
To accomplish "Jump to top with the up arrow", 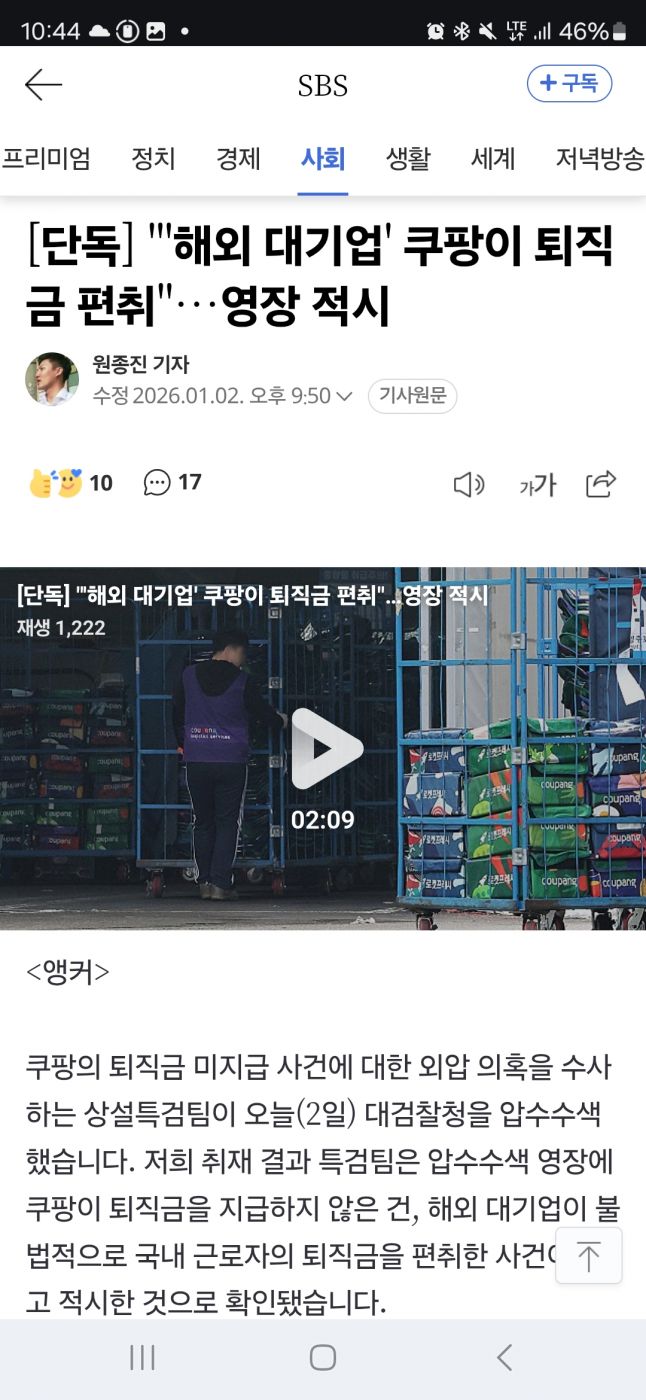I will [589, 1256].
